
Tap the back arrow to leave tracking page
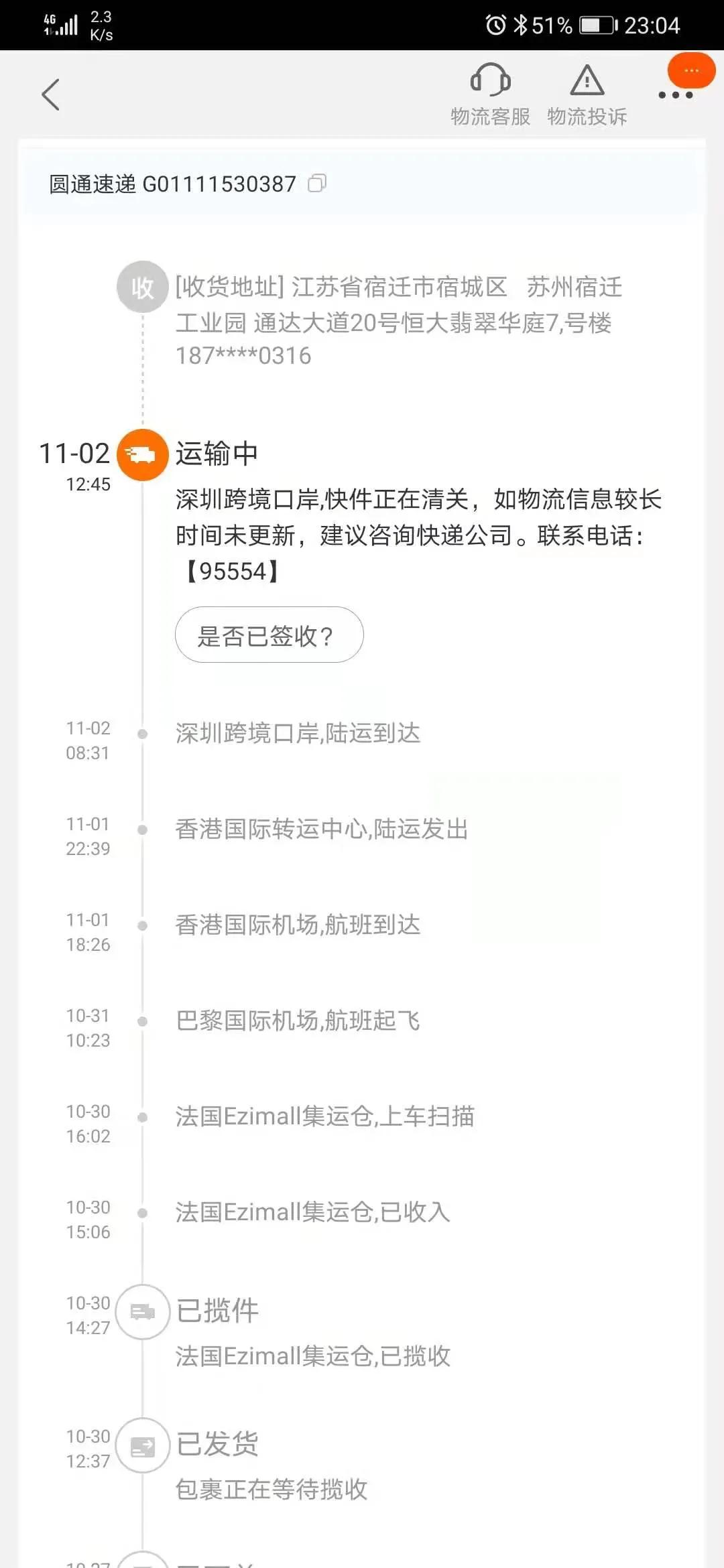tap(50, 94)
